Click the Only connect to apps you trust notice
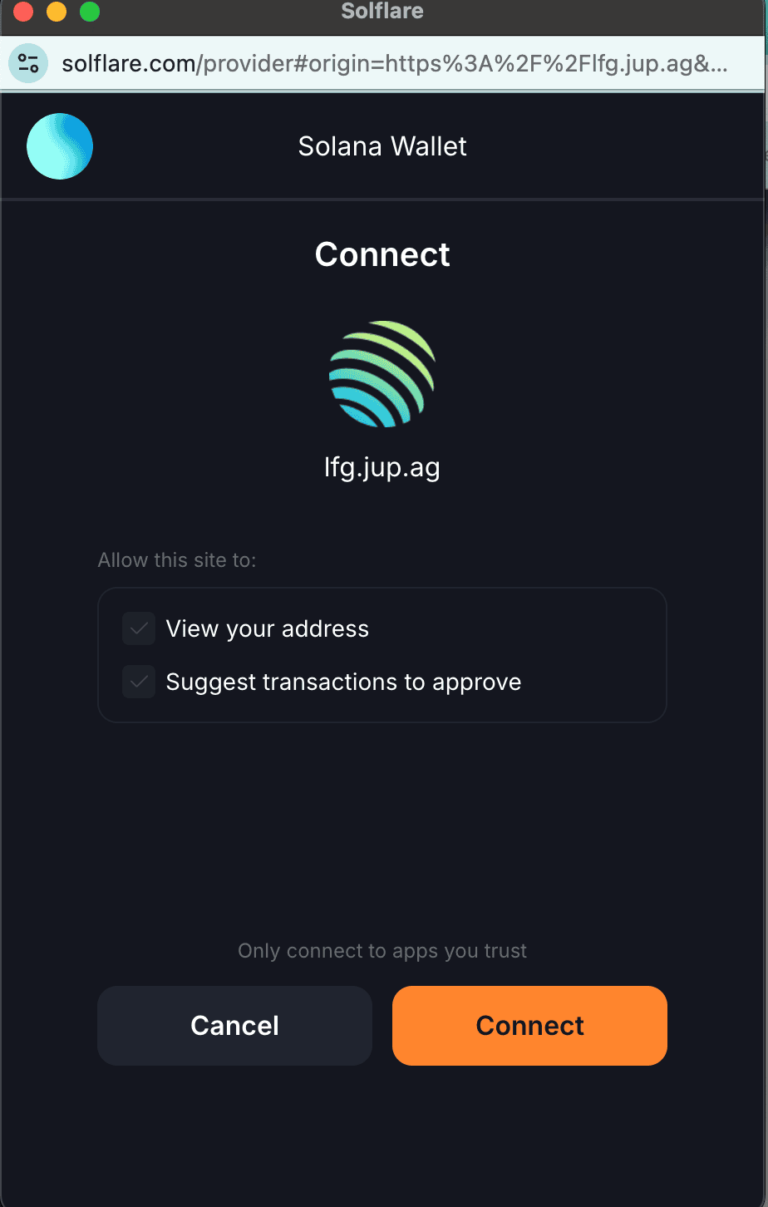This screenshot has height=1207, width=768. (x=382, y=951)
